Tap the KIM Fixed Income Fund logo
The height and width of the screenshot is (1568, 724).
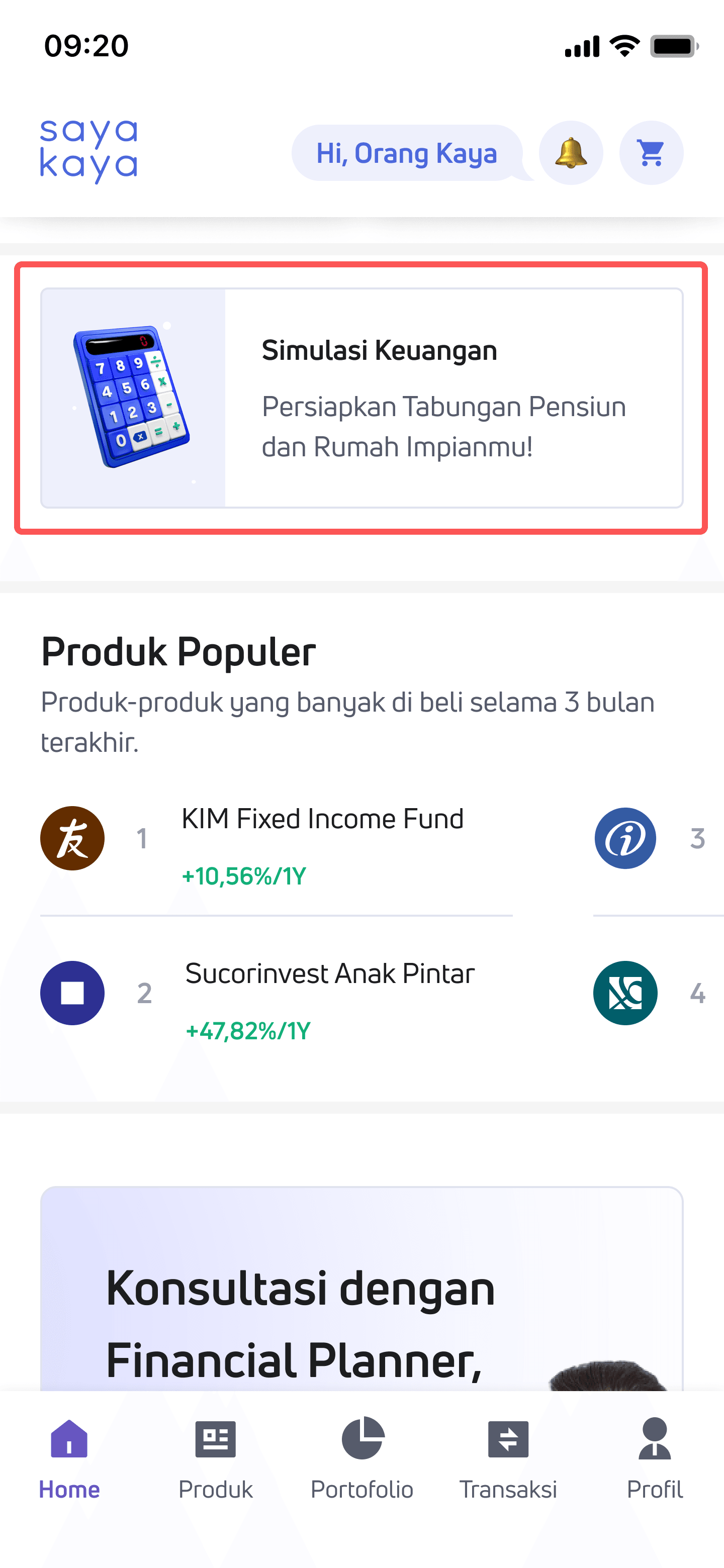[72, 838]
